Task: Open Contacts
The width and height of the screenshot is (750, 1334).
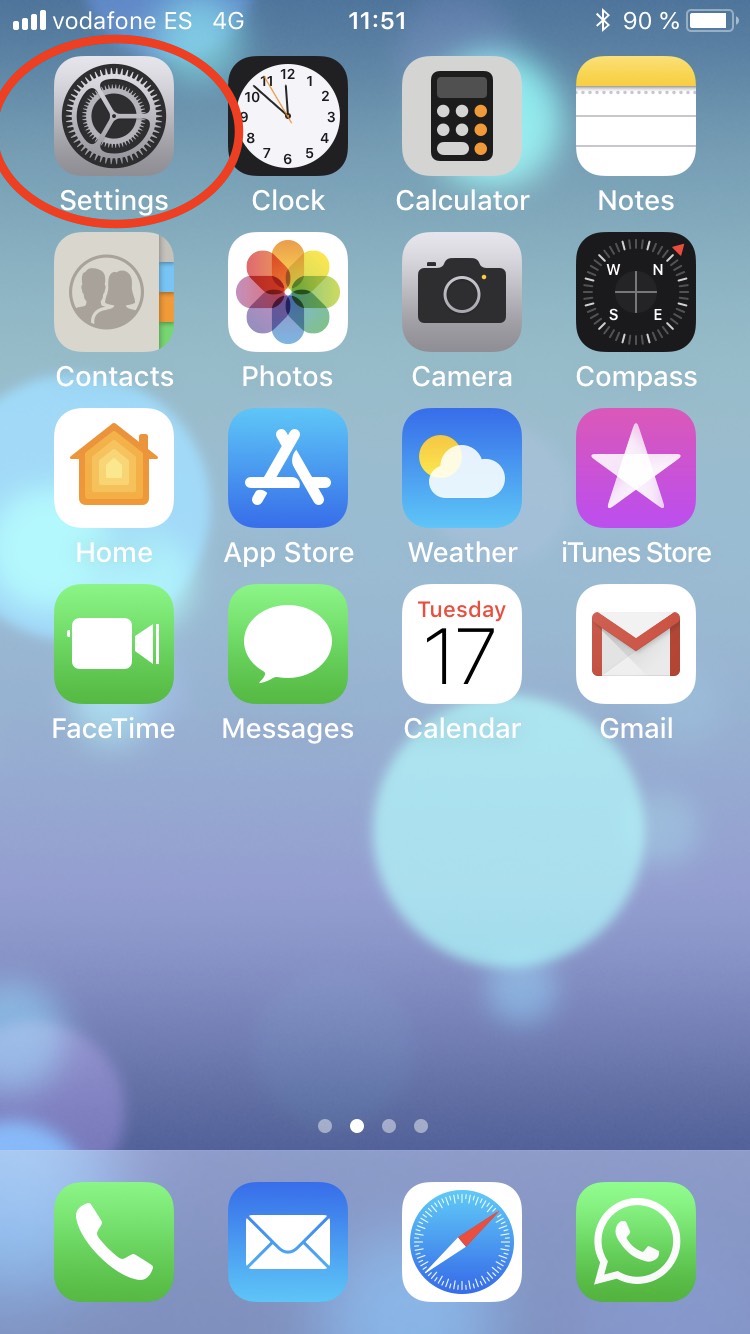Action: click(x=114, y=292)
